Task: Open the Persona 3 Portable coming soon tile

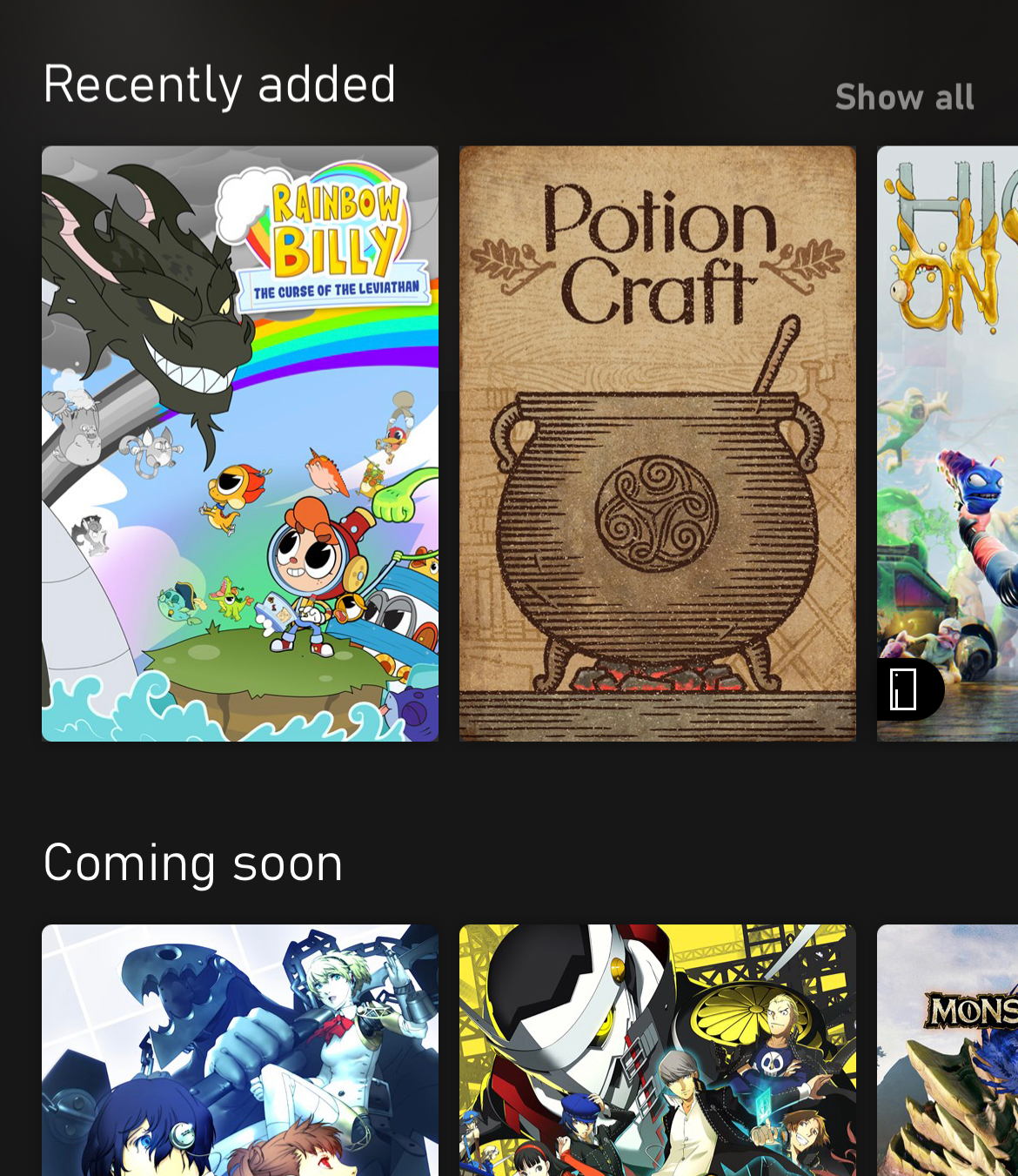Action: click(240, 1050)
